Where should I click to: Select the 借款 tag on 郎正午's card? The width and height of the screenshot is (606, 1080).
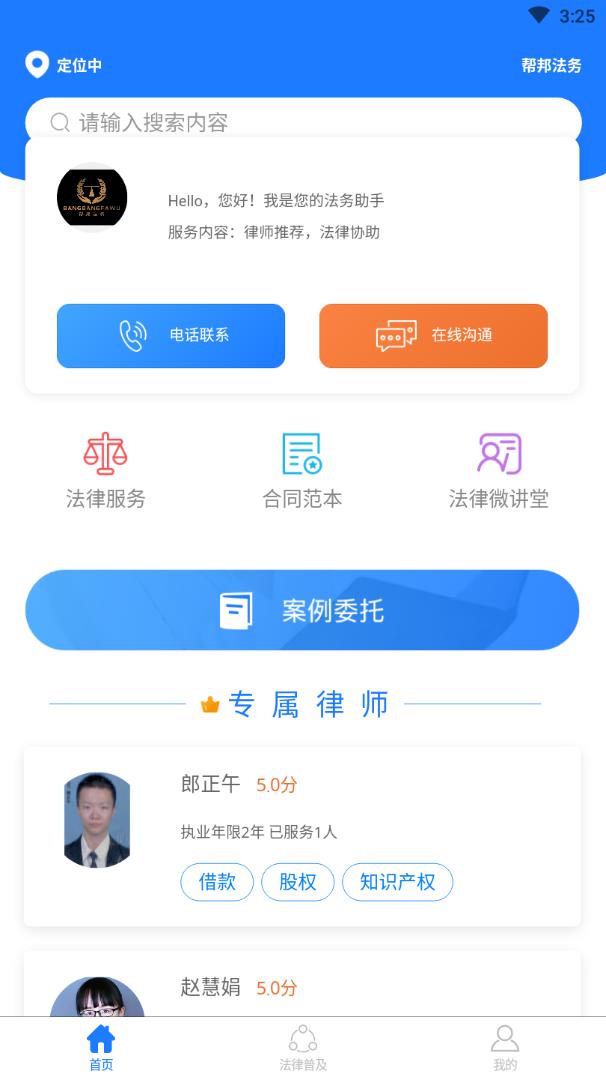click(x=217, y=882)
